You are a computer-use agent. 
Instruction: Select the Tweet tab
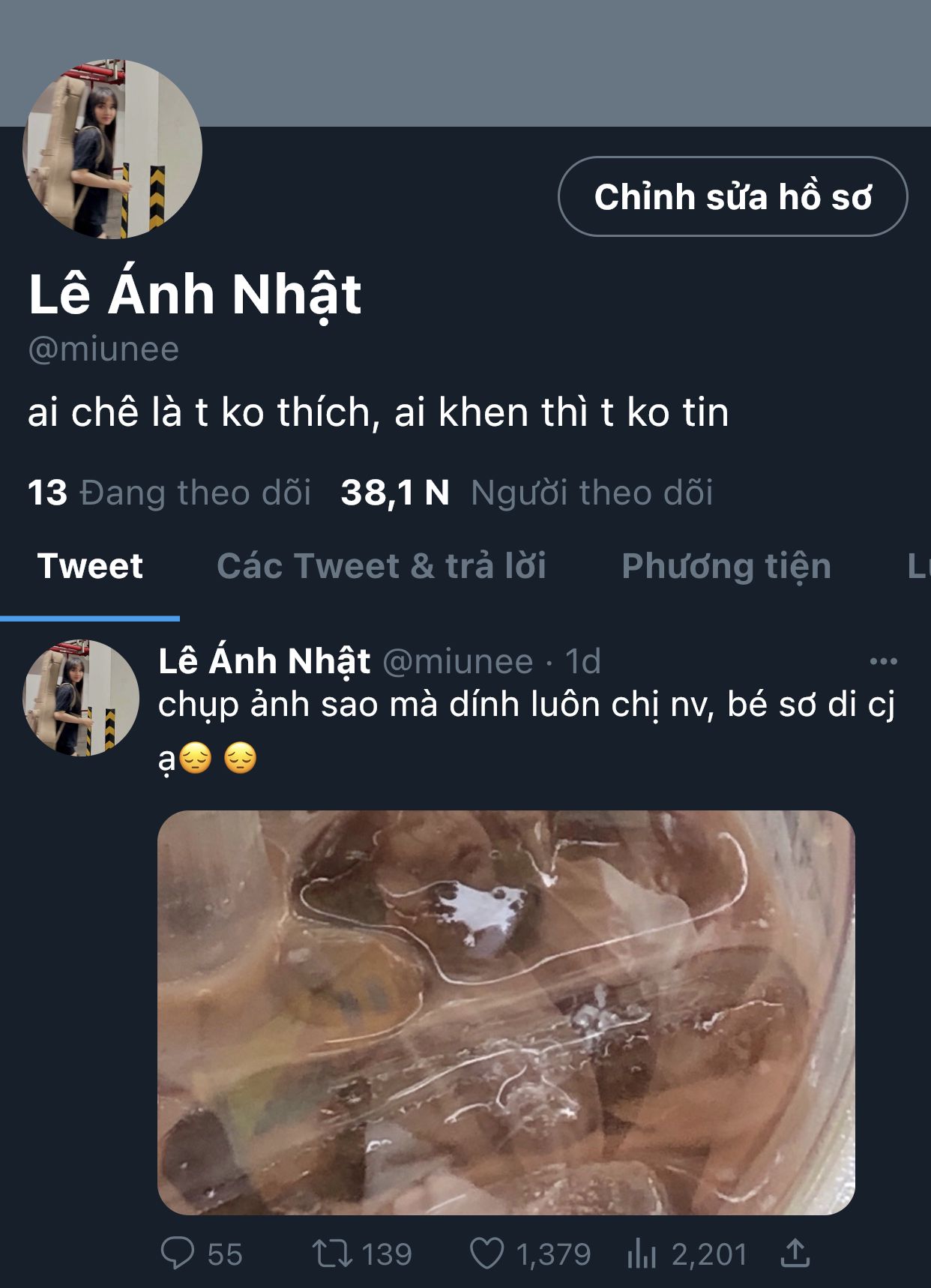[x=90, y=566]
